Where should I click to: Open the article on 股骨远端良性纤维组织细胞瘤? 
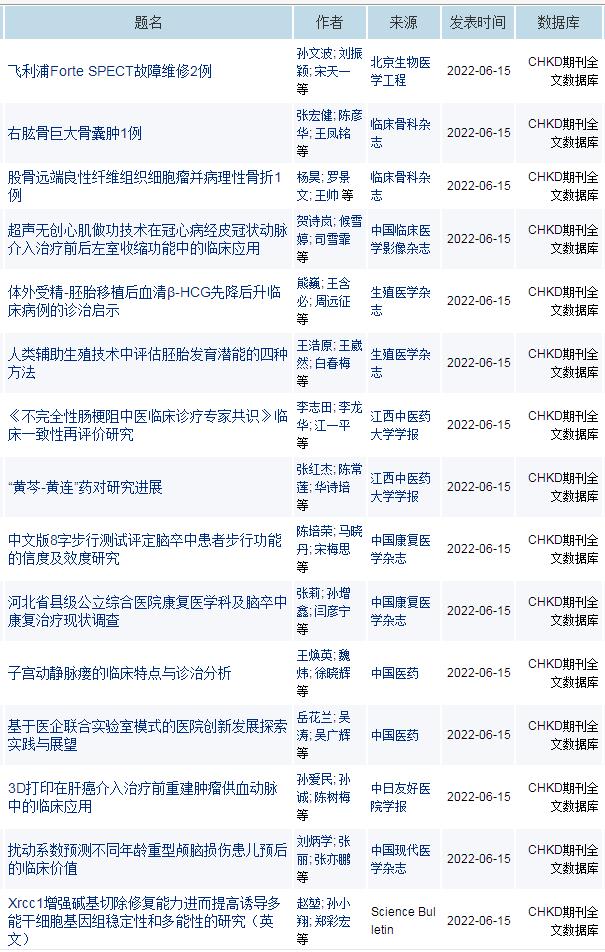(146, 177)
